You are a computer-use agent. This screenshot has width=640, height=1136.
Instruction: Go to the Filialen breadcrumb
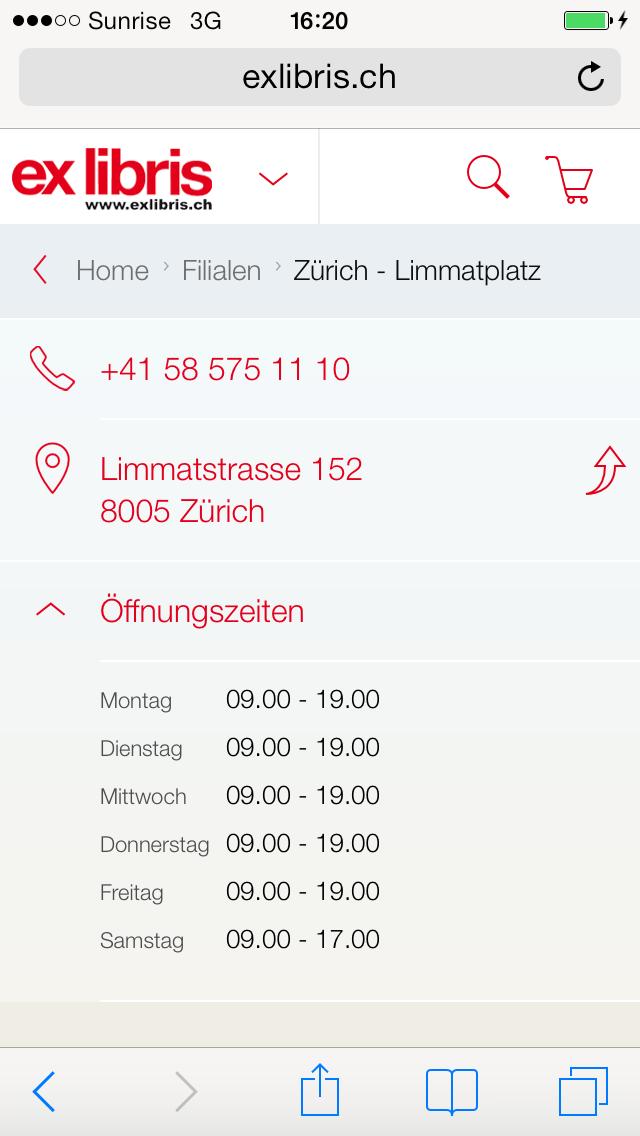221,271
